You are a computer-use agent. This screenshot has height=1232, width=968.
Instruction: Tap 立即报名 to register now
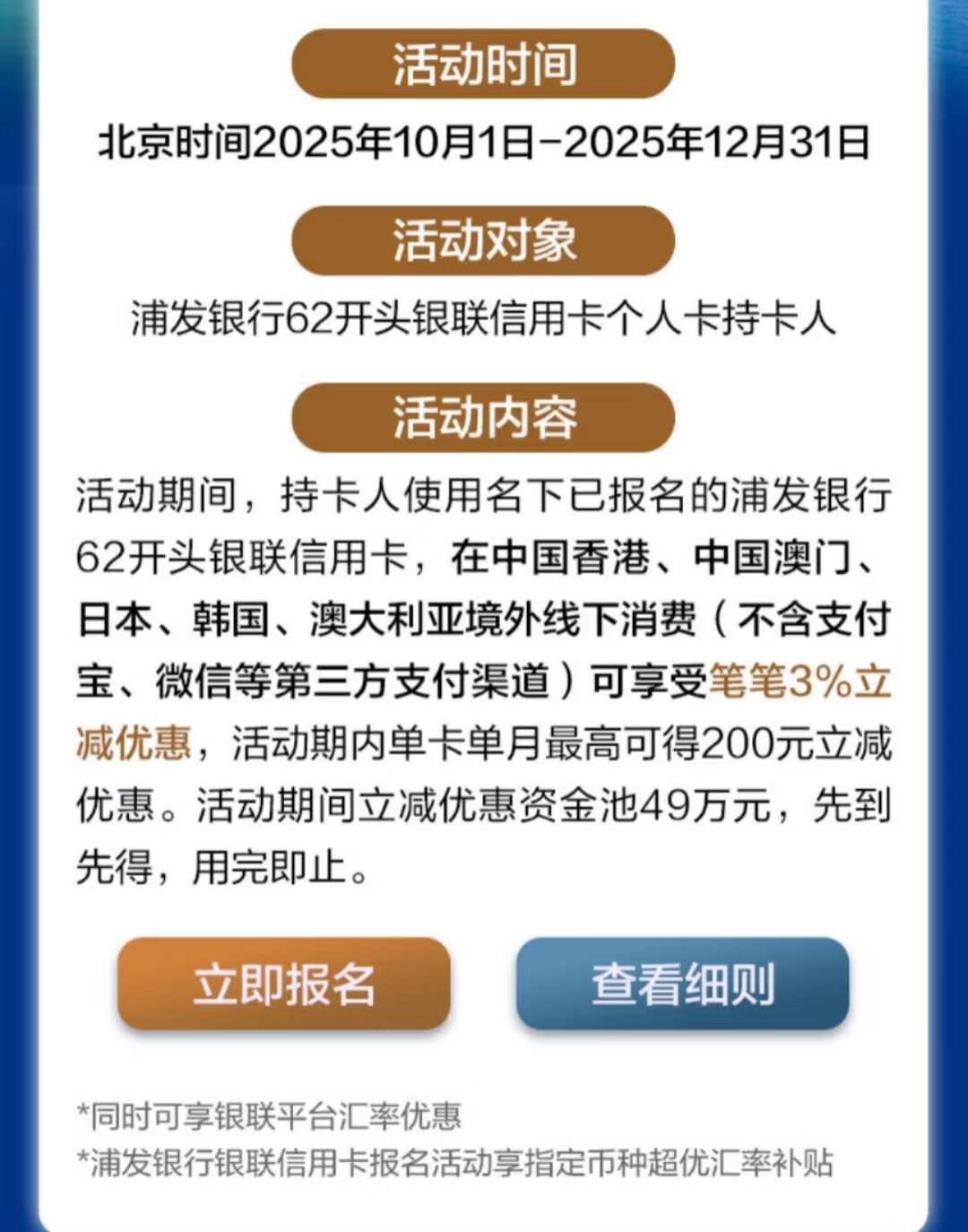click(x=283, y=984)
